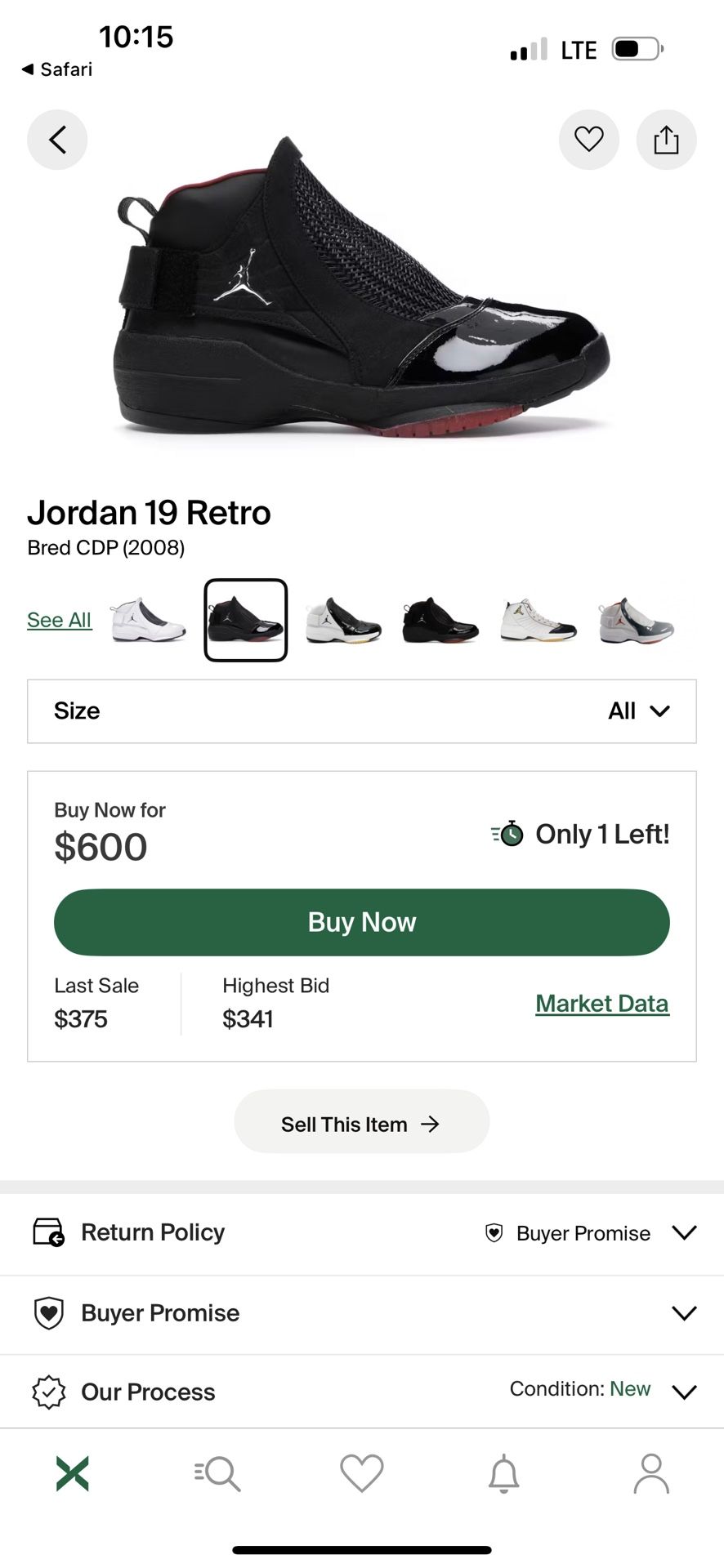724x1568 pixels.
Task: Tap Sell This Item
Action: (x=362, y=1122)
